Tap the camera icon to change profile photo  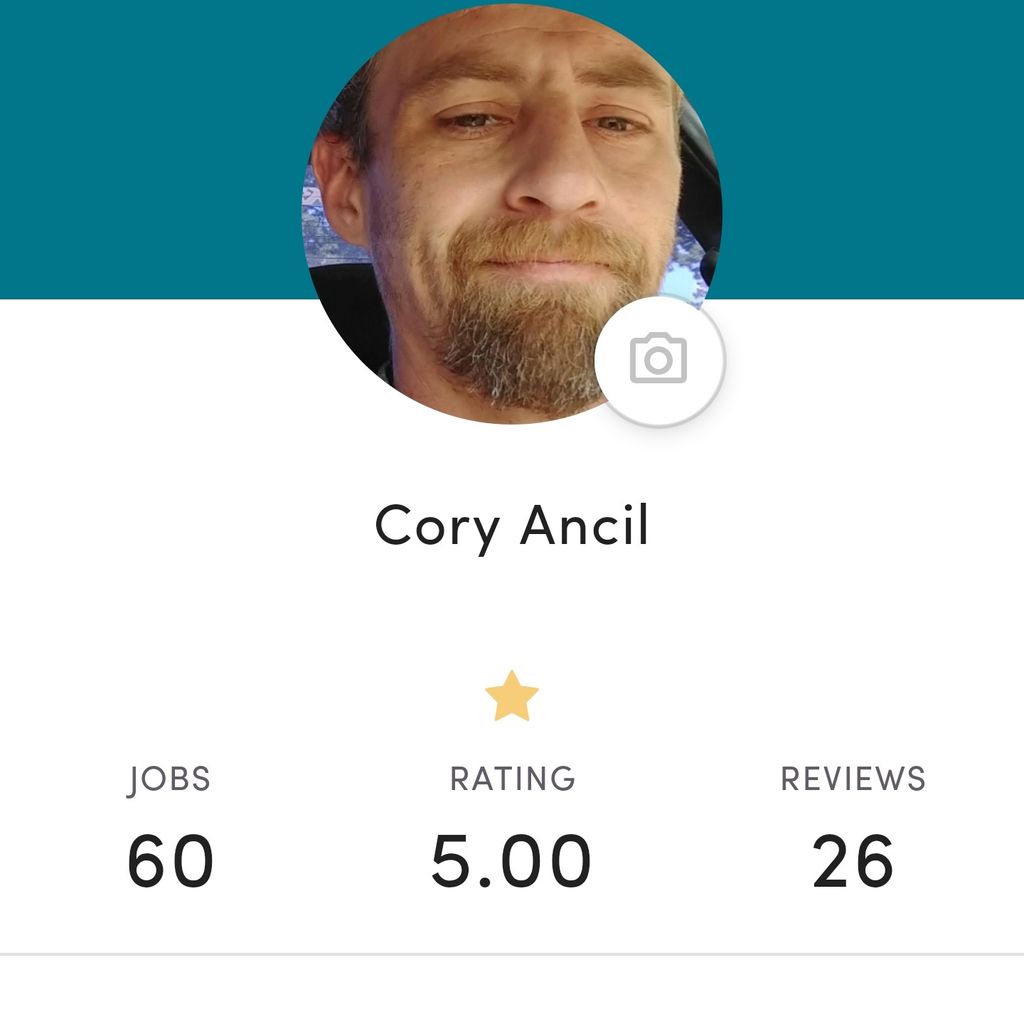coord(658,360)
